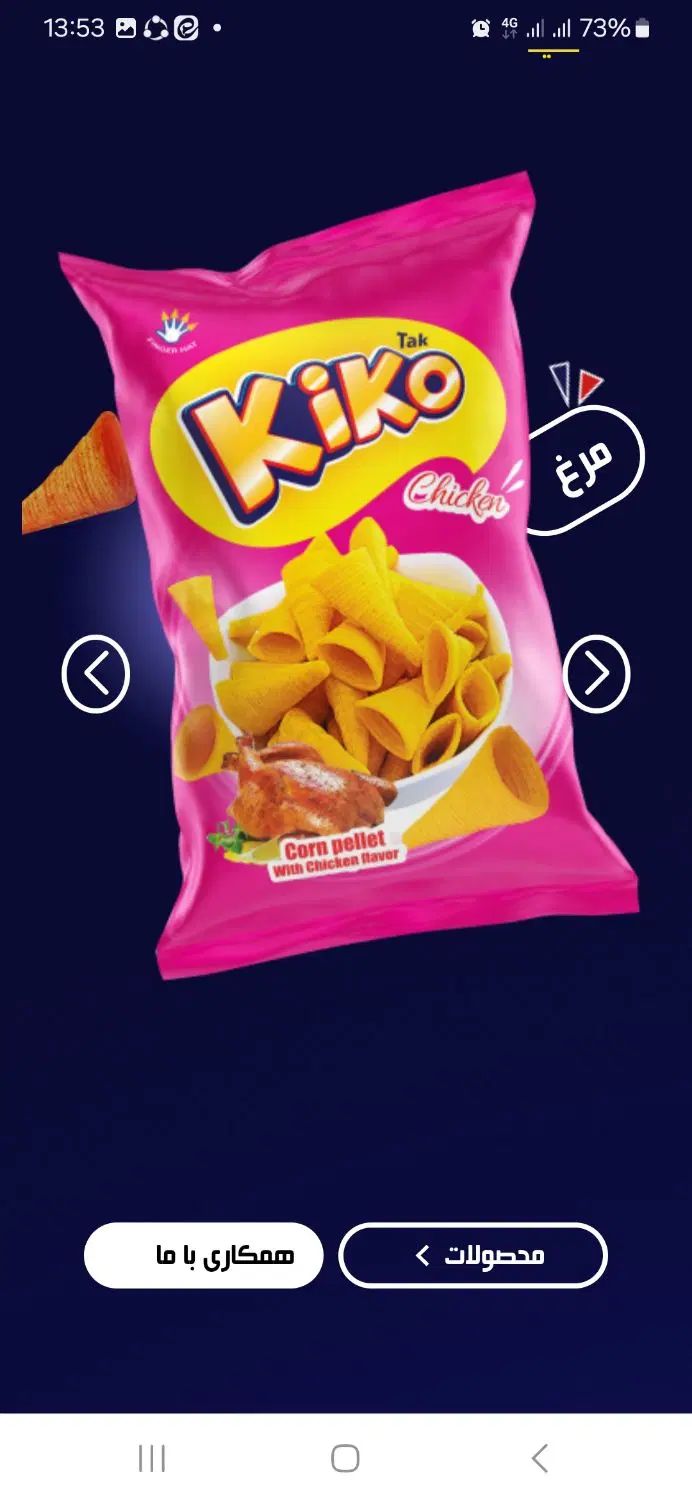Show the previous product with left arrow
Screen dimensions: 692x1500
(96, 674)
